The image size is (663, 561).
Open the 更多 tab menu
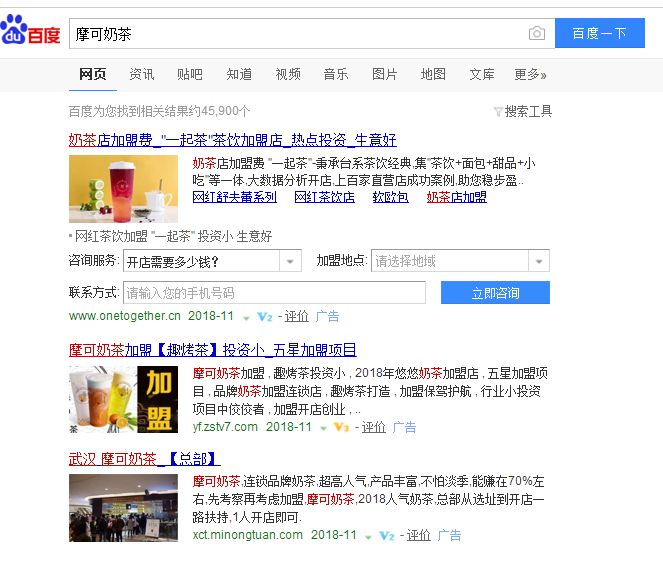(530, 74)
